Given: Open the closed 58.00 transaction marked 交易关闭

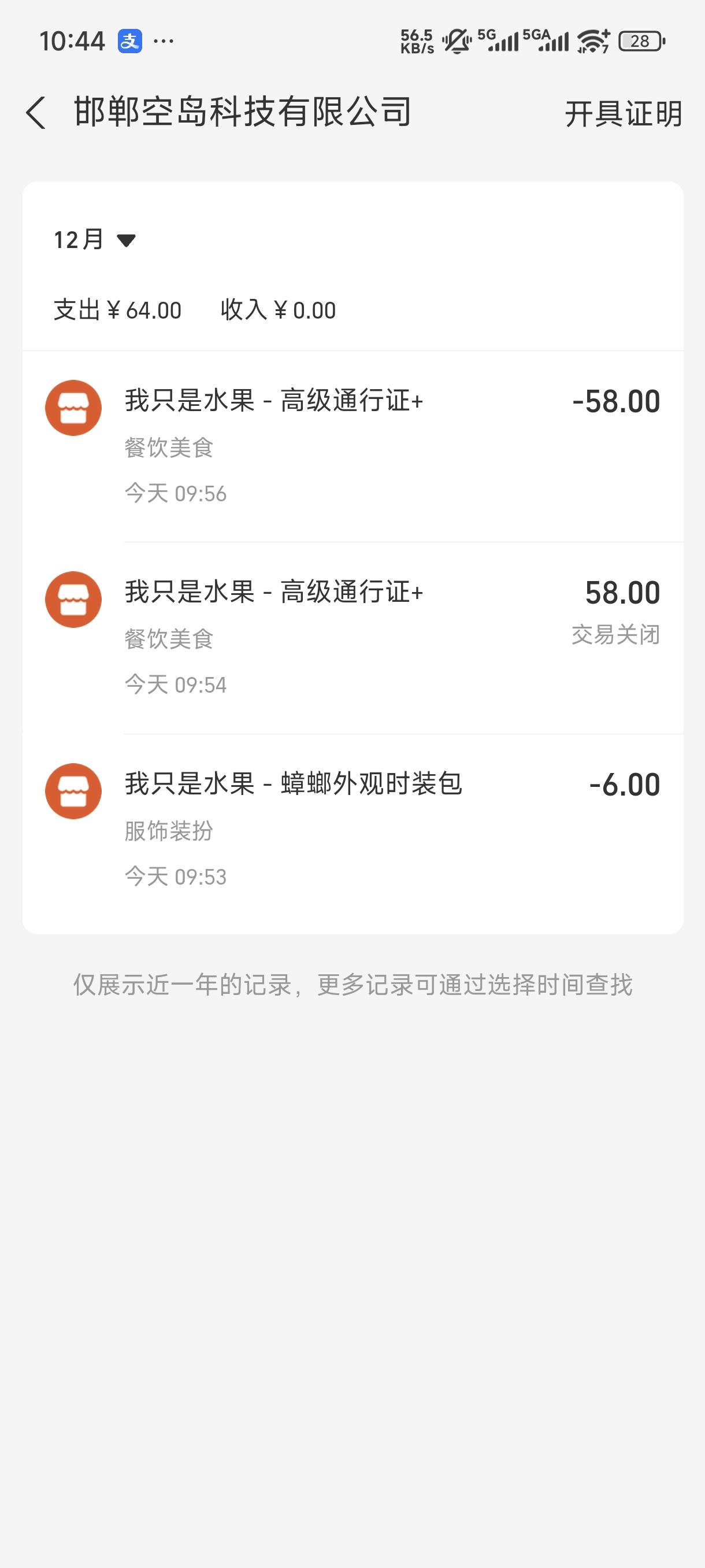Looking at the screenshot, I should 353,637.
